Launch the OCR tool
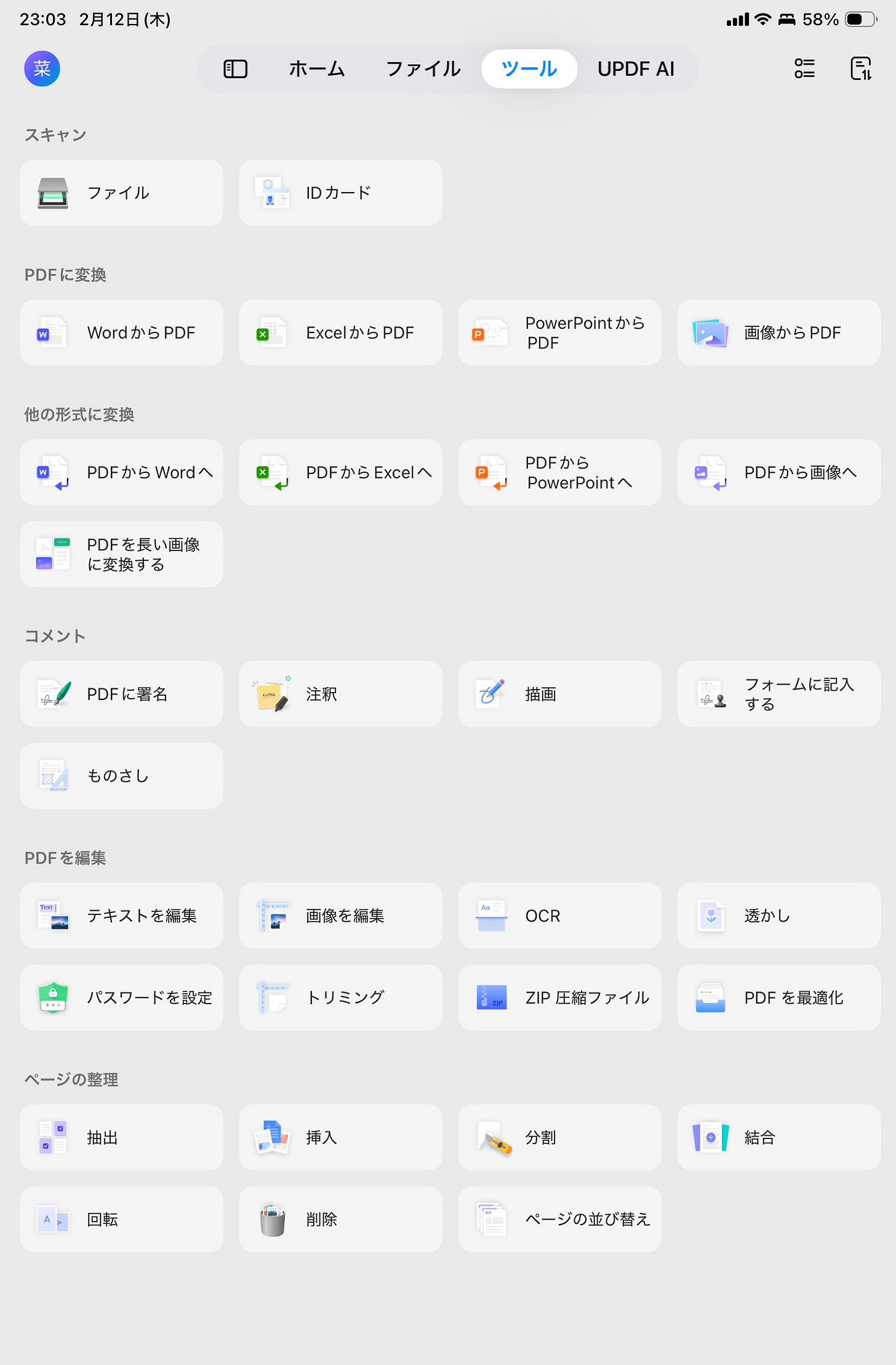 [559, 916]
